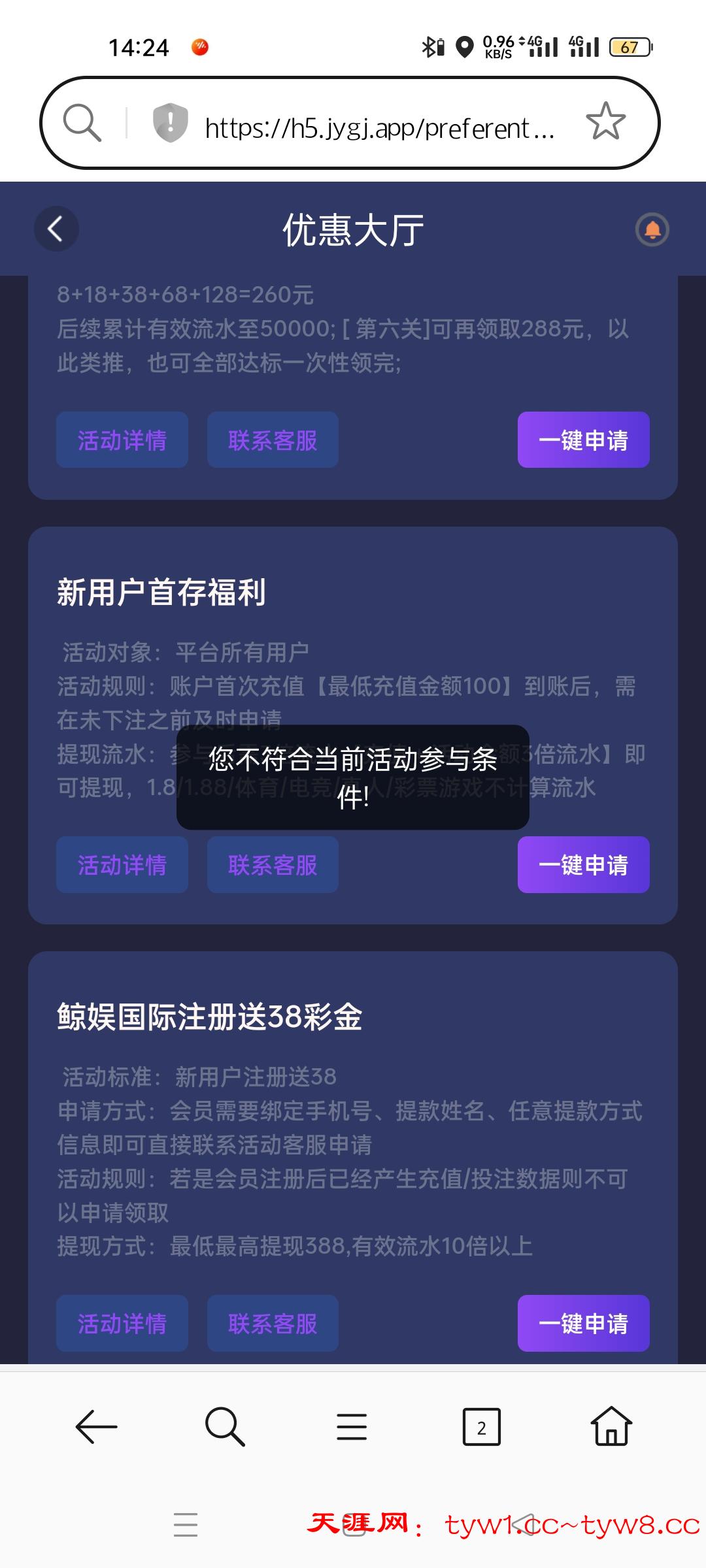Open the browser menu with three lines
706x1568 pixels.
click(352, 1428)
